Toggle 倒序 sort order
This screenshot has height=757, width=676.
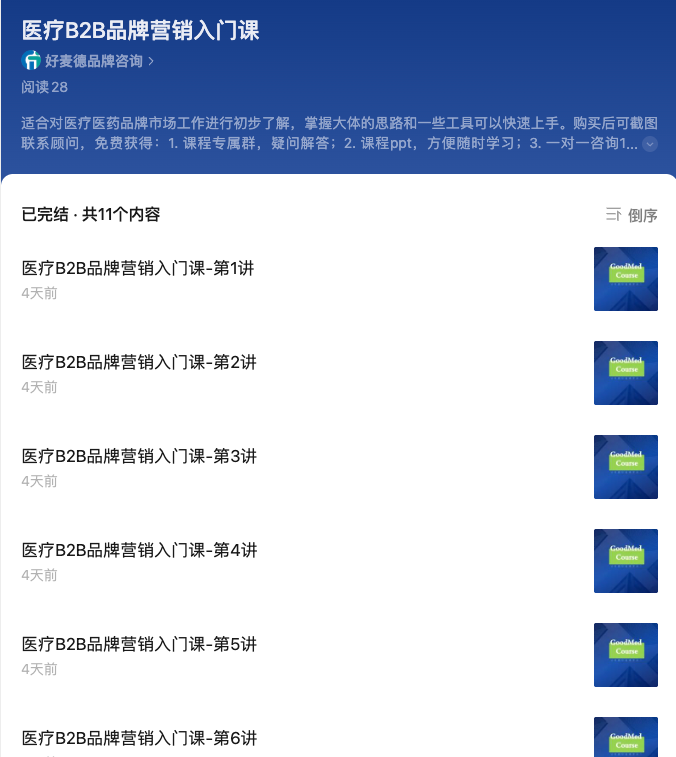pos(632,215)
